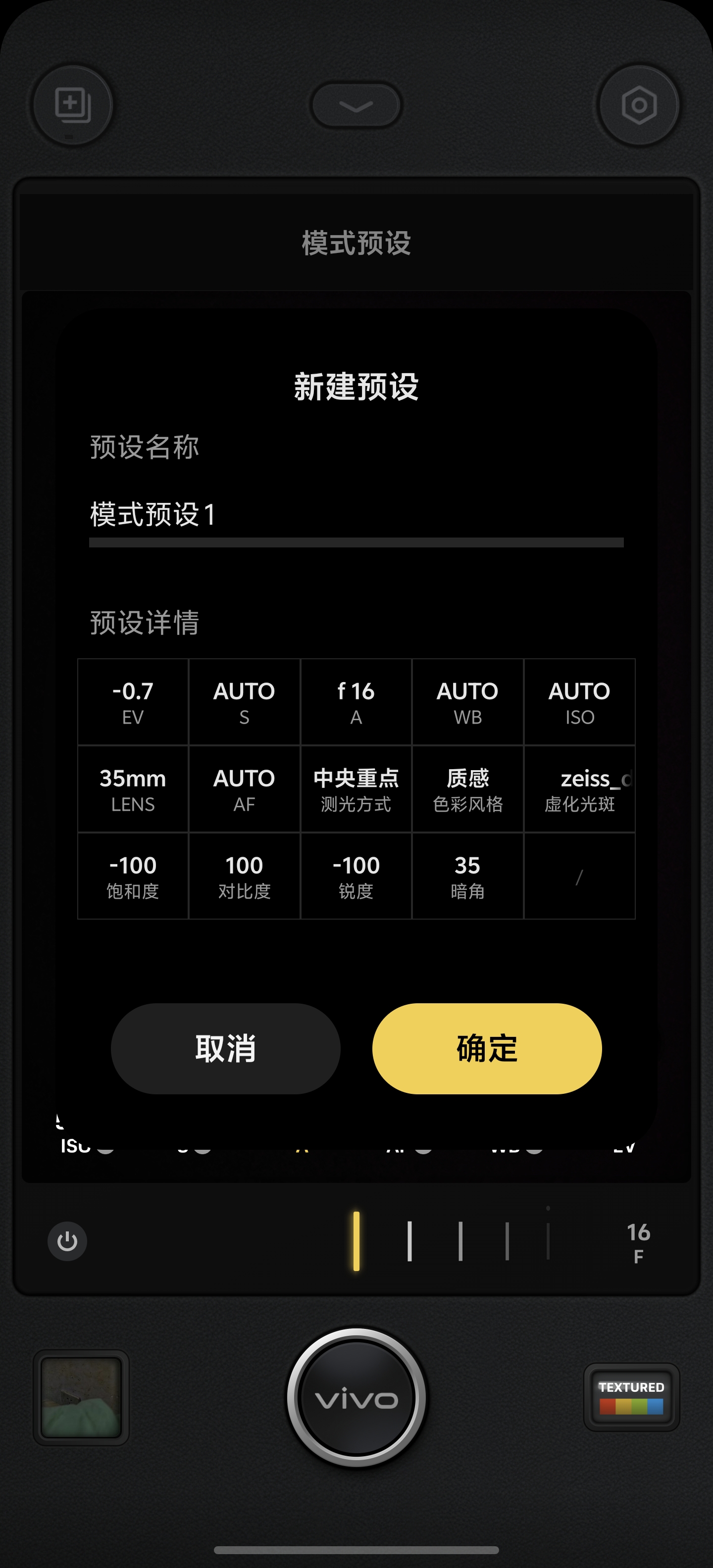Tap the power icon beside the aperture dial
713x1568 pixels.
(67, 1240)
